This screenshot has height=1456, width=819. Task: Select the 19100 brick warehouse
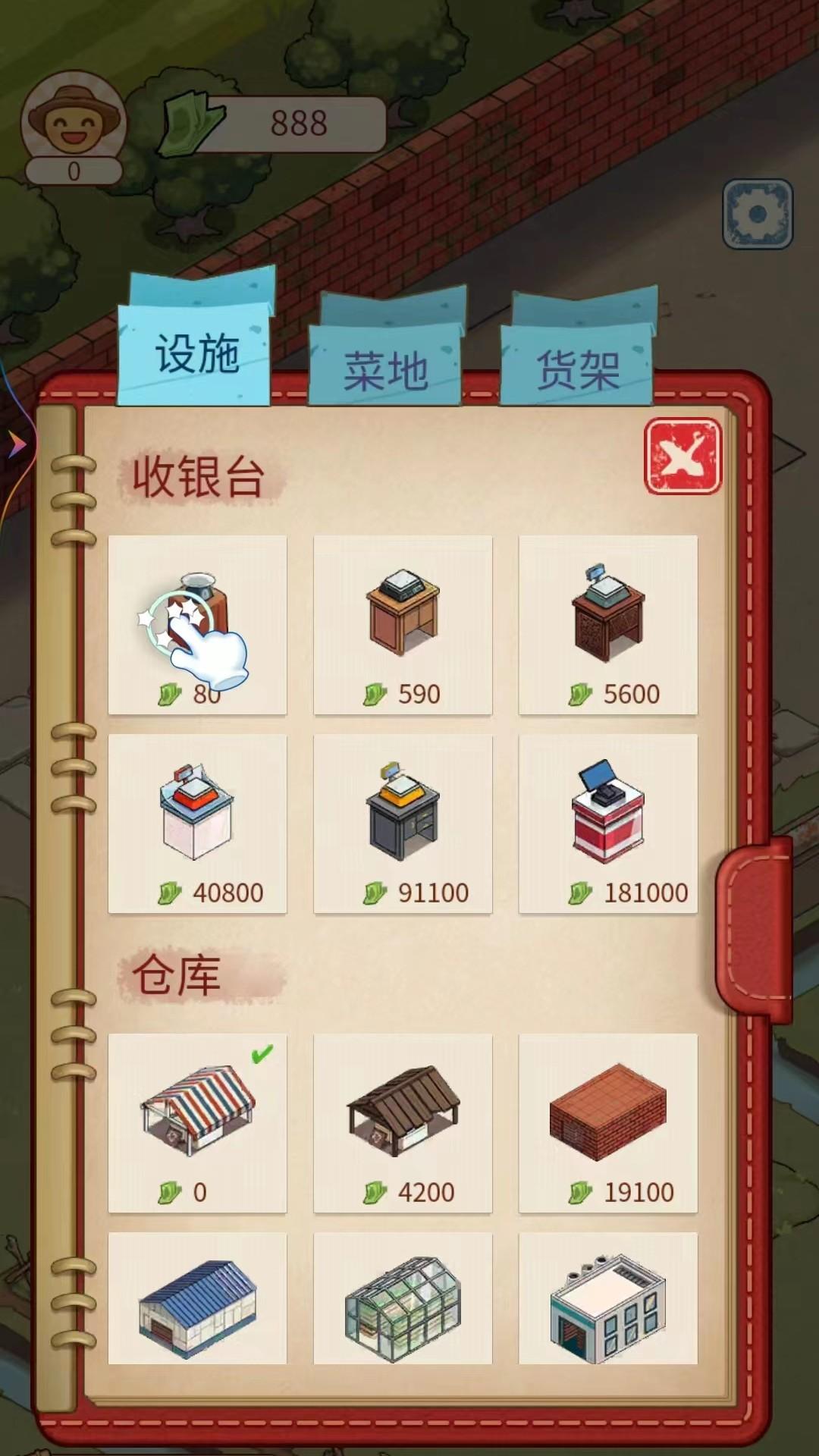608,1123
